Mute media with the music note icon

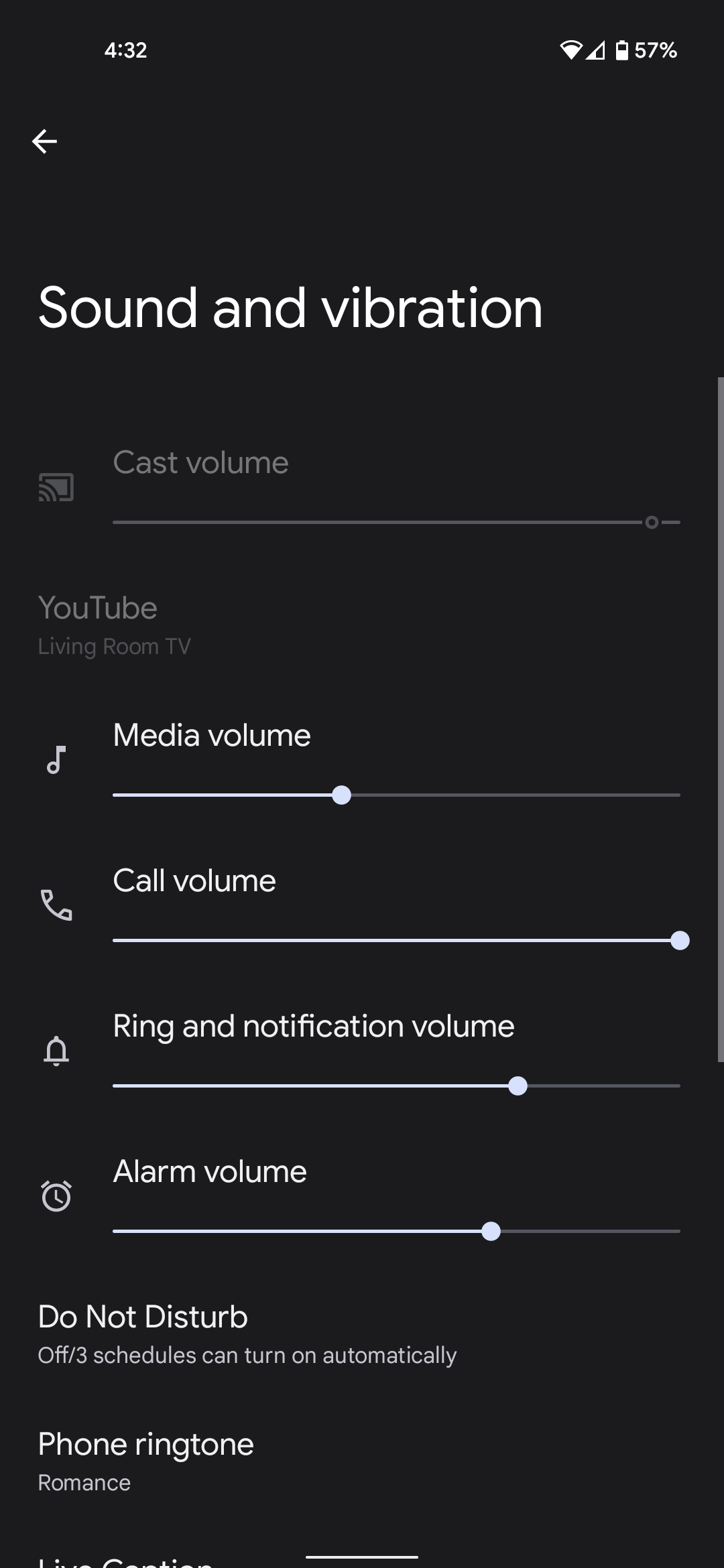pyautogui.click(x=56, y=760)
